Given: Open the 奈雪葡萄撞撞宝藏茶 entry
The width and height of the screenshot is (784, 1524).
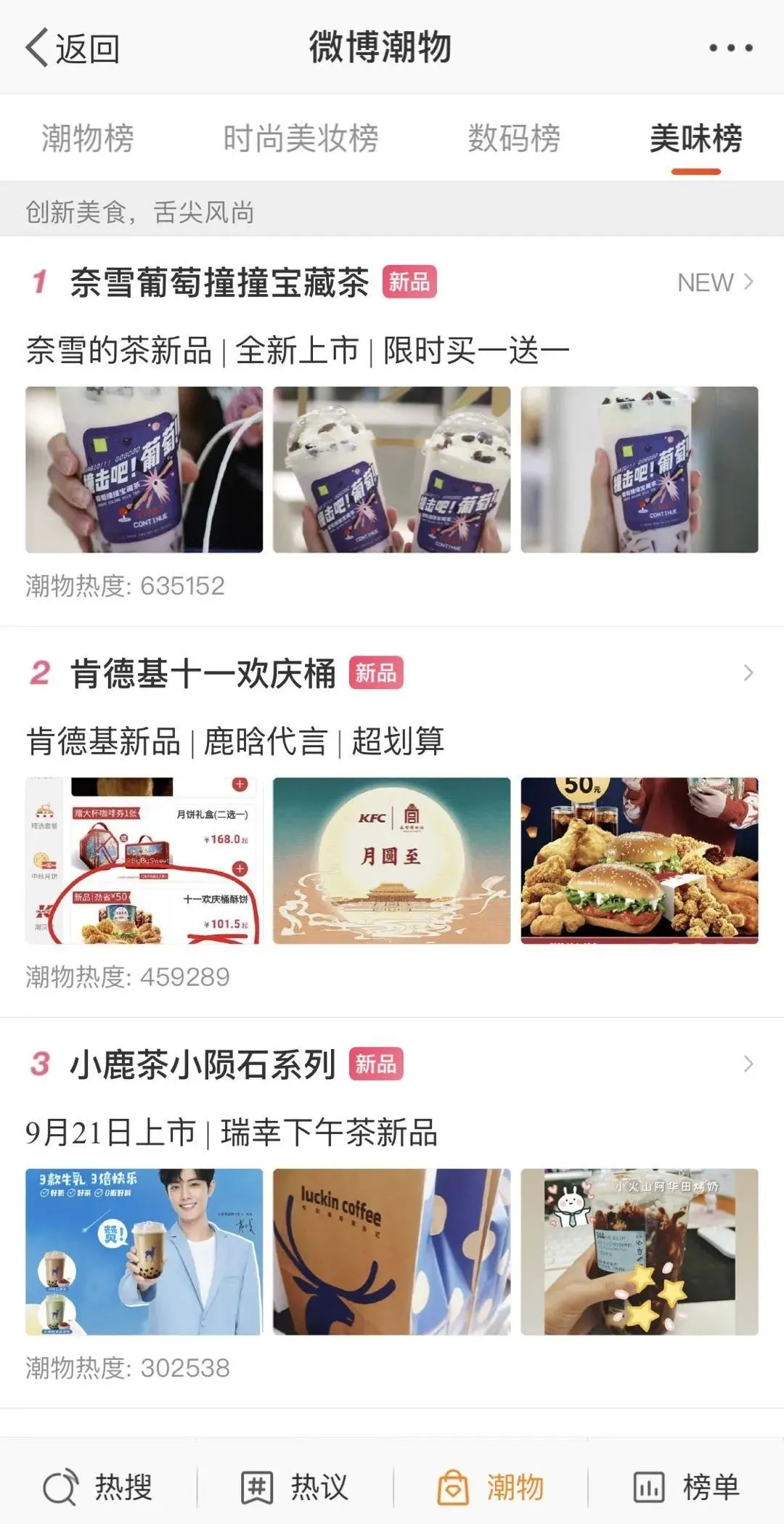Looking at the screenshot, I should [x=219, y=282].
